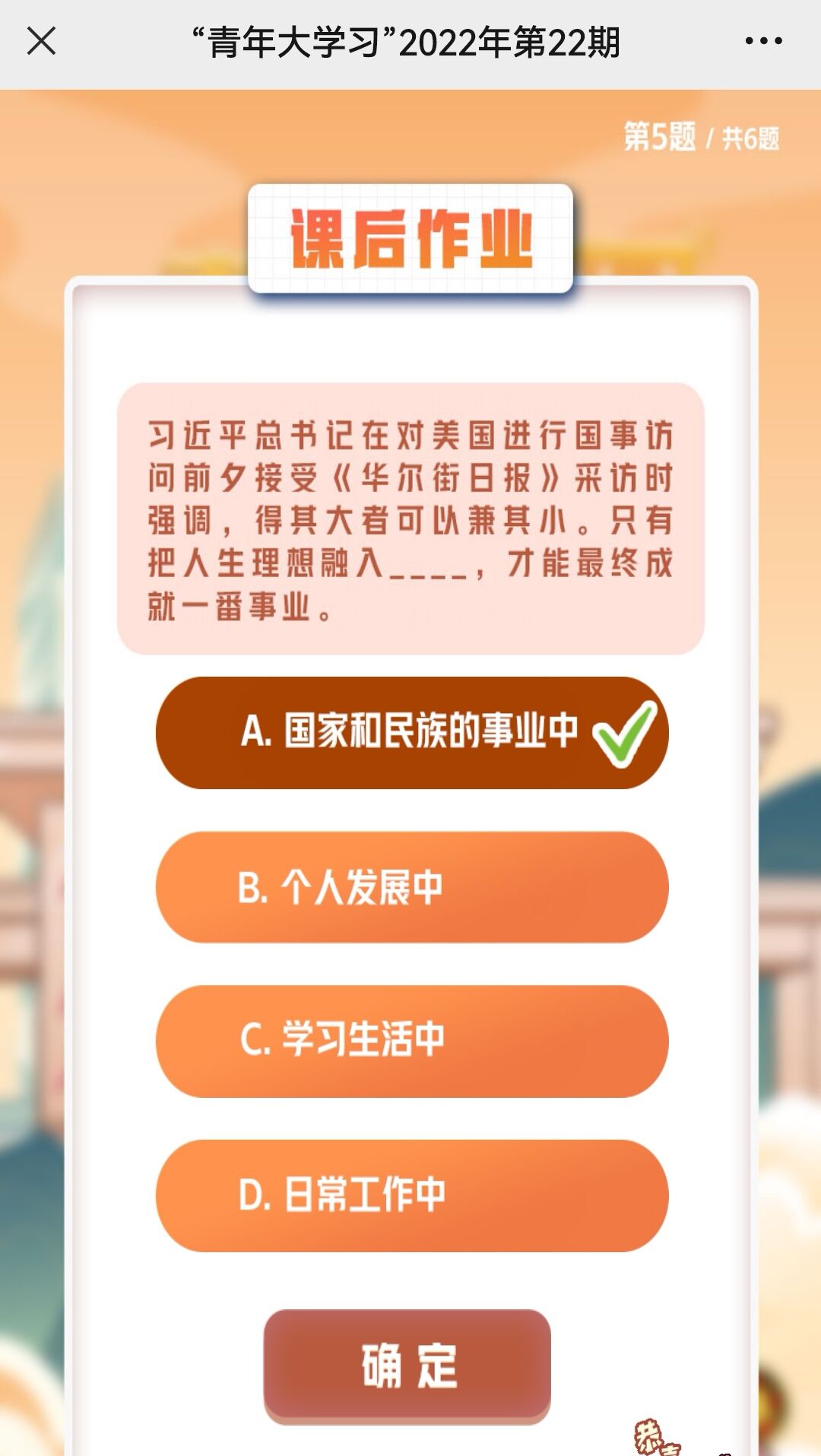The width and height of the screenshot is (821, 1456).
Task: Open the three-dot overflow menu
Action: pos(763,41)
